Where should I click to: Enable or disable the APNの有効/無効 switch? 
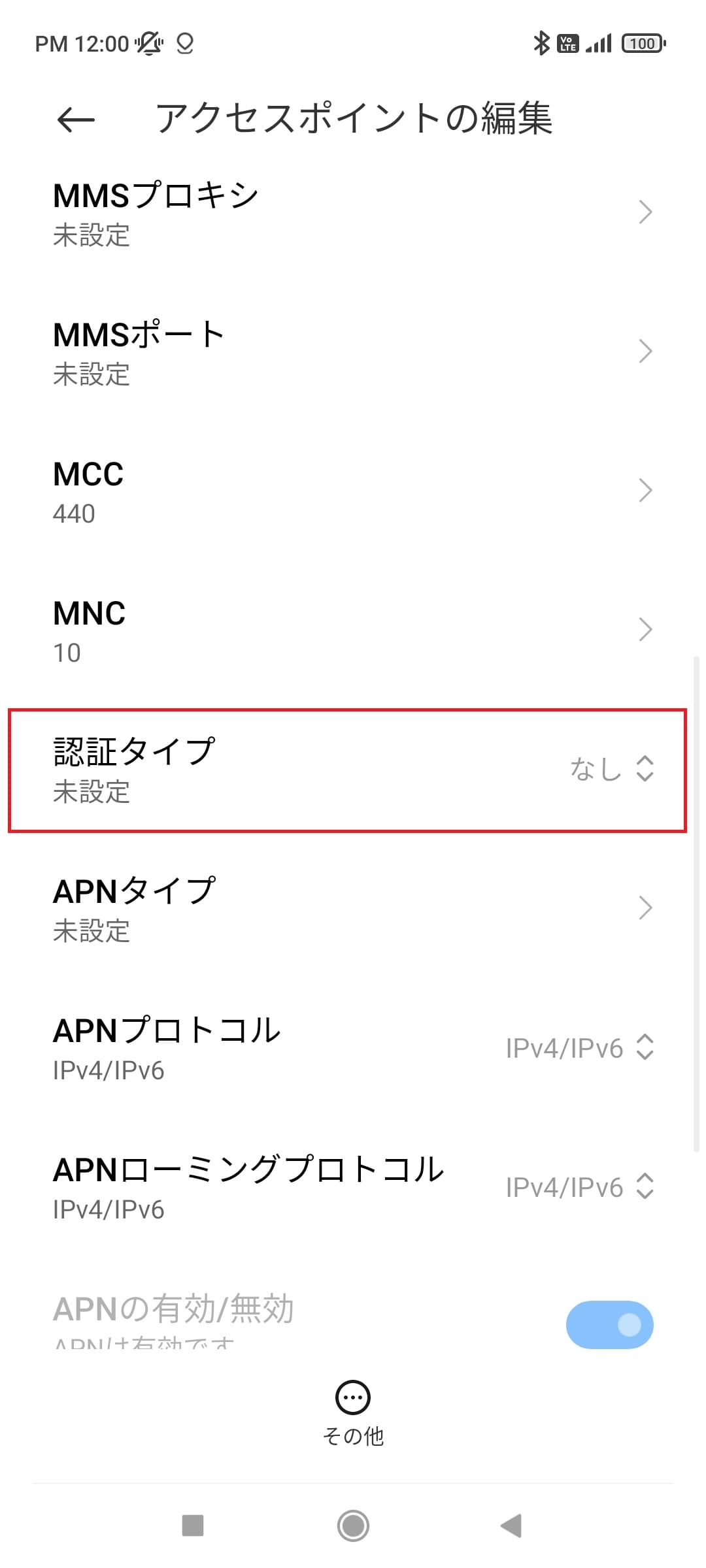609,1324
